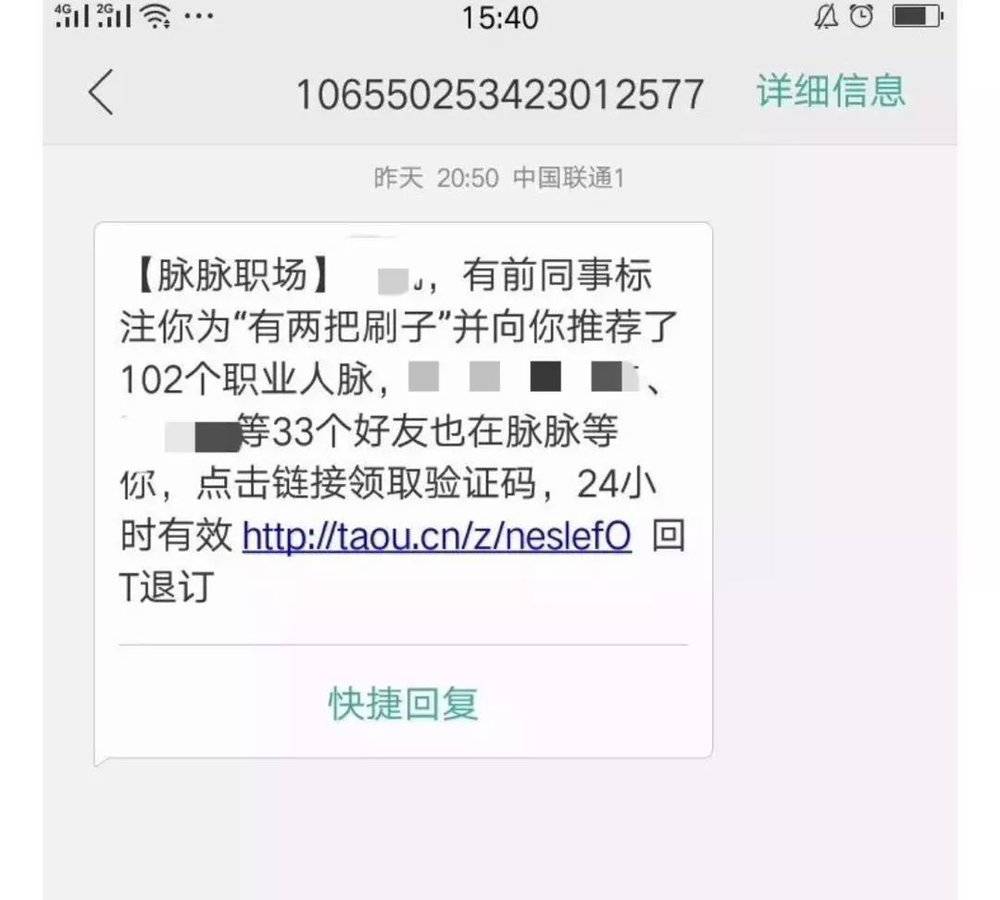
Task: Open the taou.cn link in the message
Action: pyautogui.click(x=437, y=537)
